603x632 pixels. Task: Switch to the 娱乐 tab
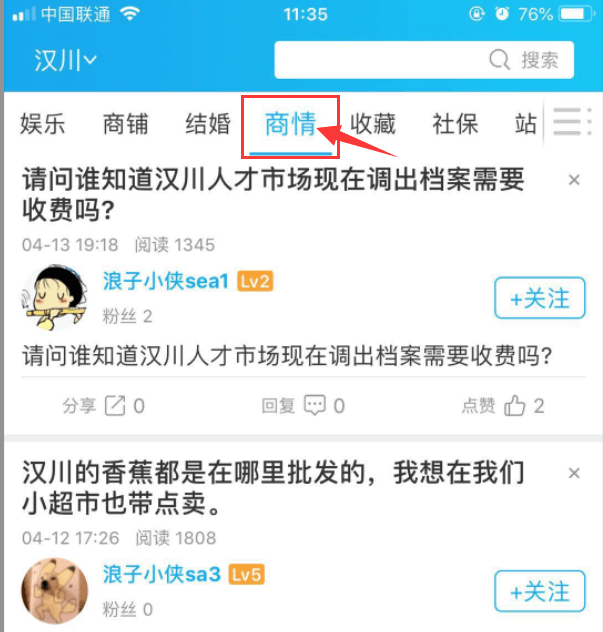tap(43, 124)
